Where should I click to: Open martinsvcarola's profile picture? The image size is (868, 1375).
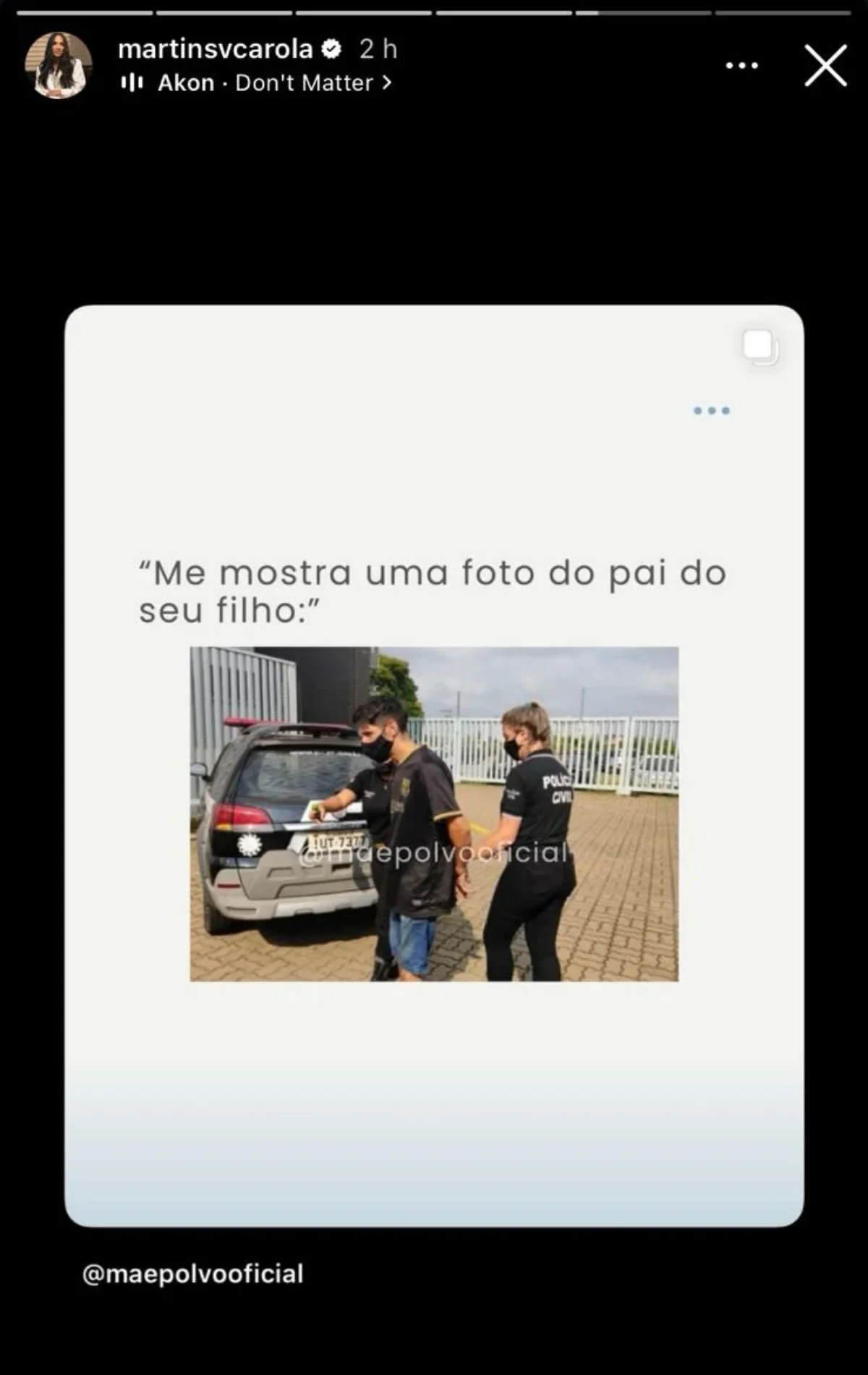pos(59,65)
